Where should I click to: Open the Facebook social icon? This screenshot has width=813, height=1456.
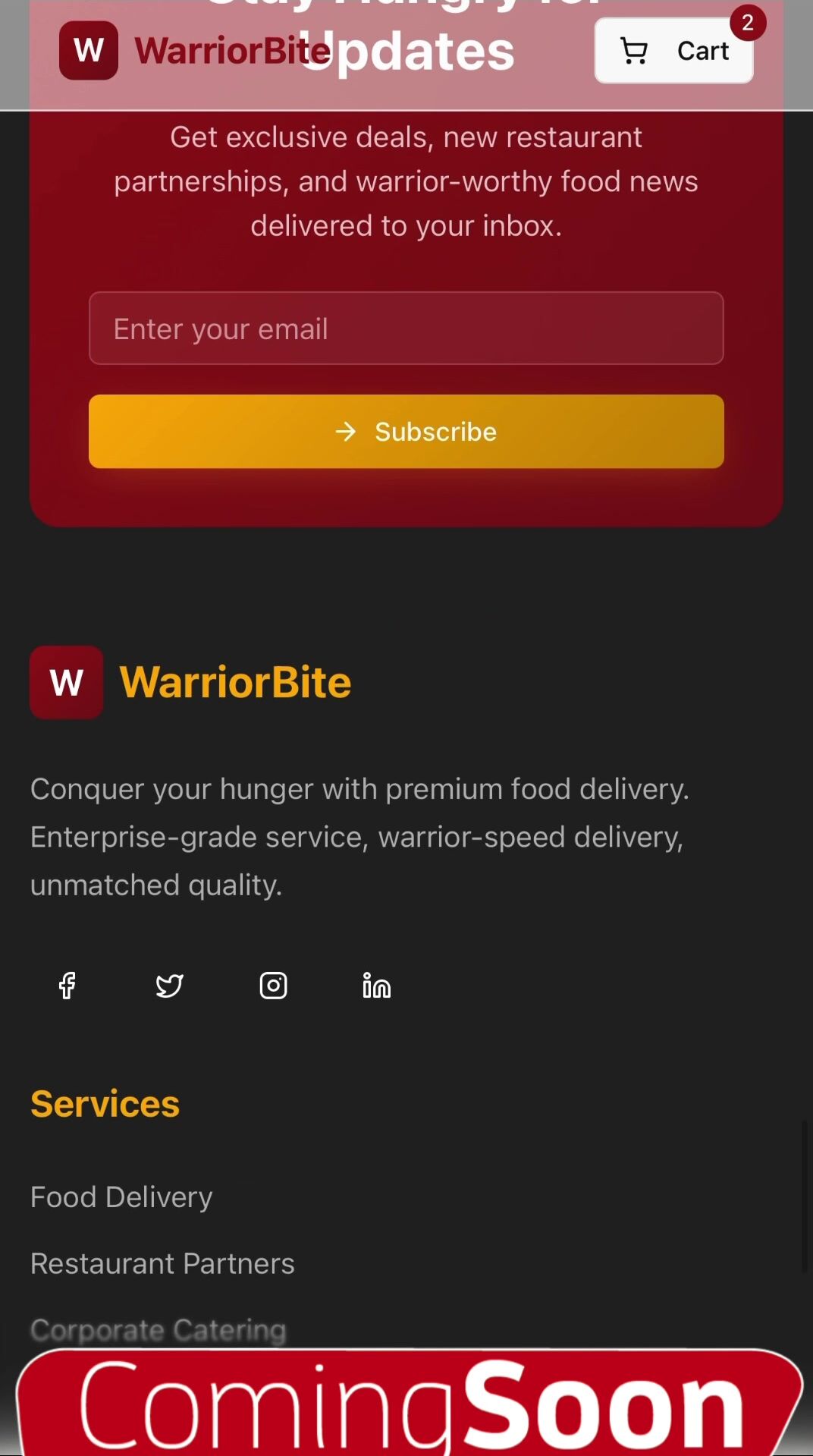pyautogui.click(x=67, y=986)
